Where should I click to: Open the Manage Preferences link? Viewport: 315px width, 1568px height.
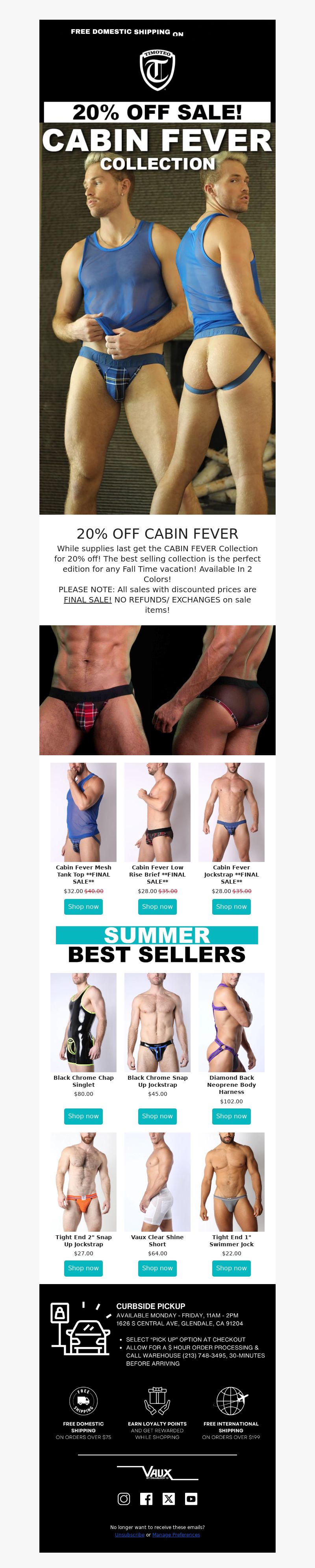(x=176, y=1535)
